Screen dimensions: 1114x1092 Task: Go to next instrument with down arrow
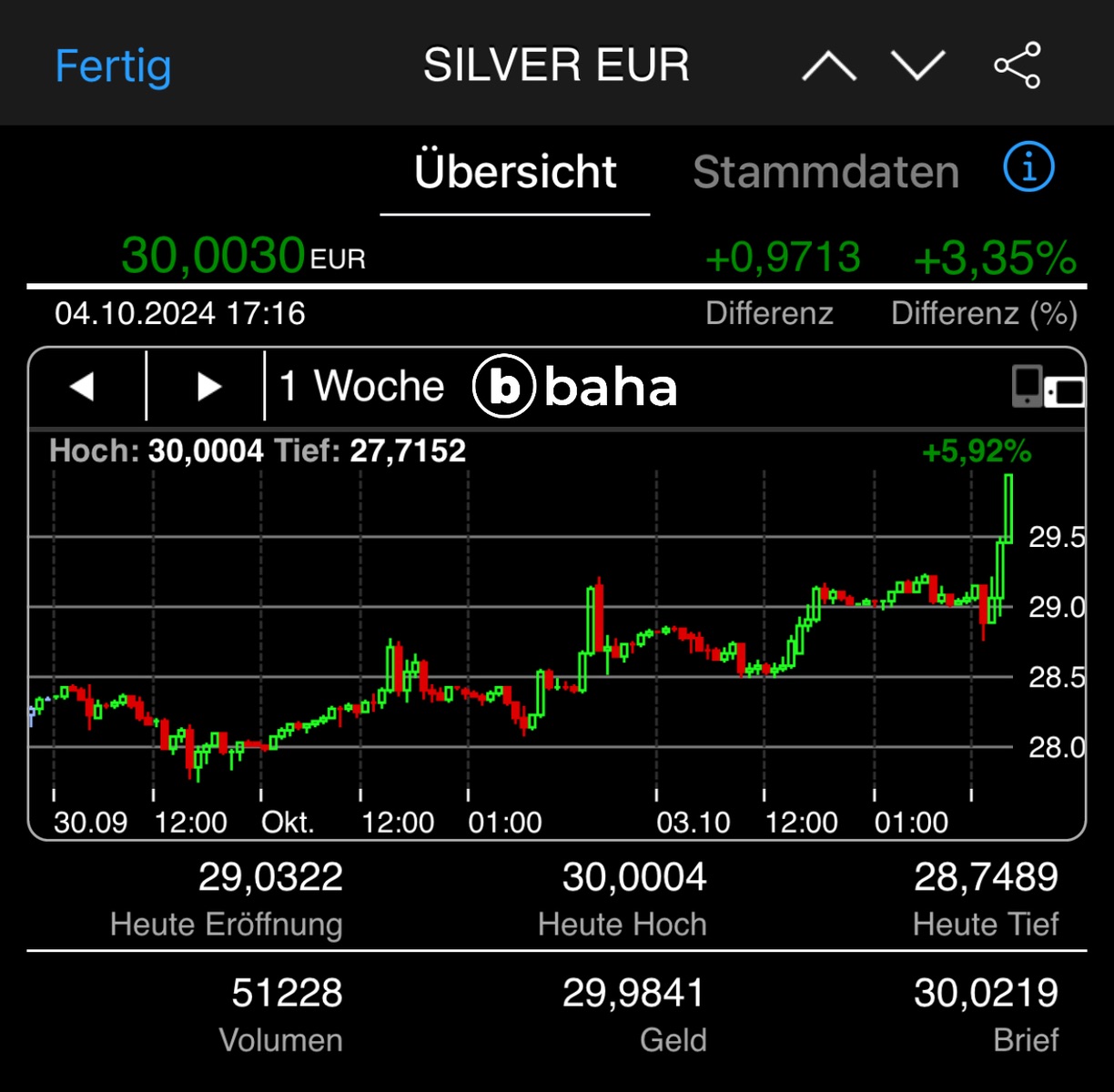pyautogui.click(x=917, y=66)
